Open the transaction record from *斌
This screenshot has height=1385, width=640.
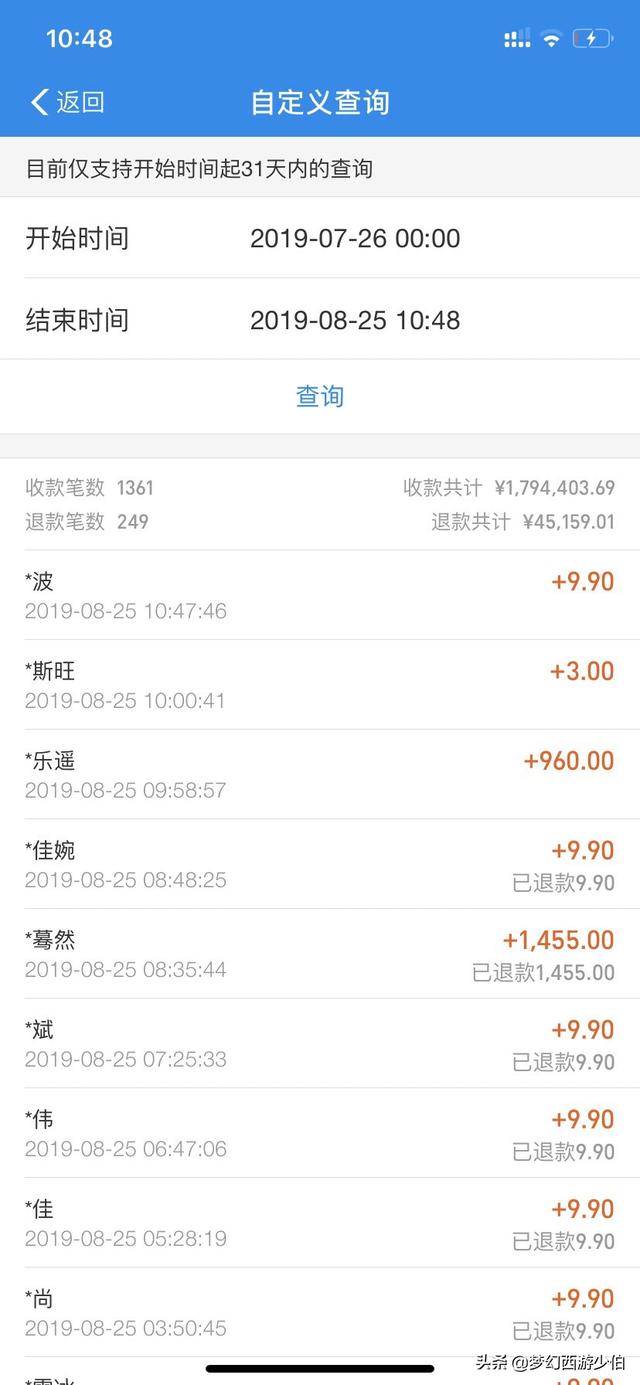(x=320, y=1044)
